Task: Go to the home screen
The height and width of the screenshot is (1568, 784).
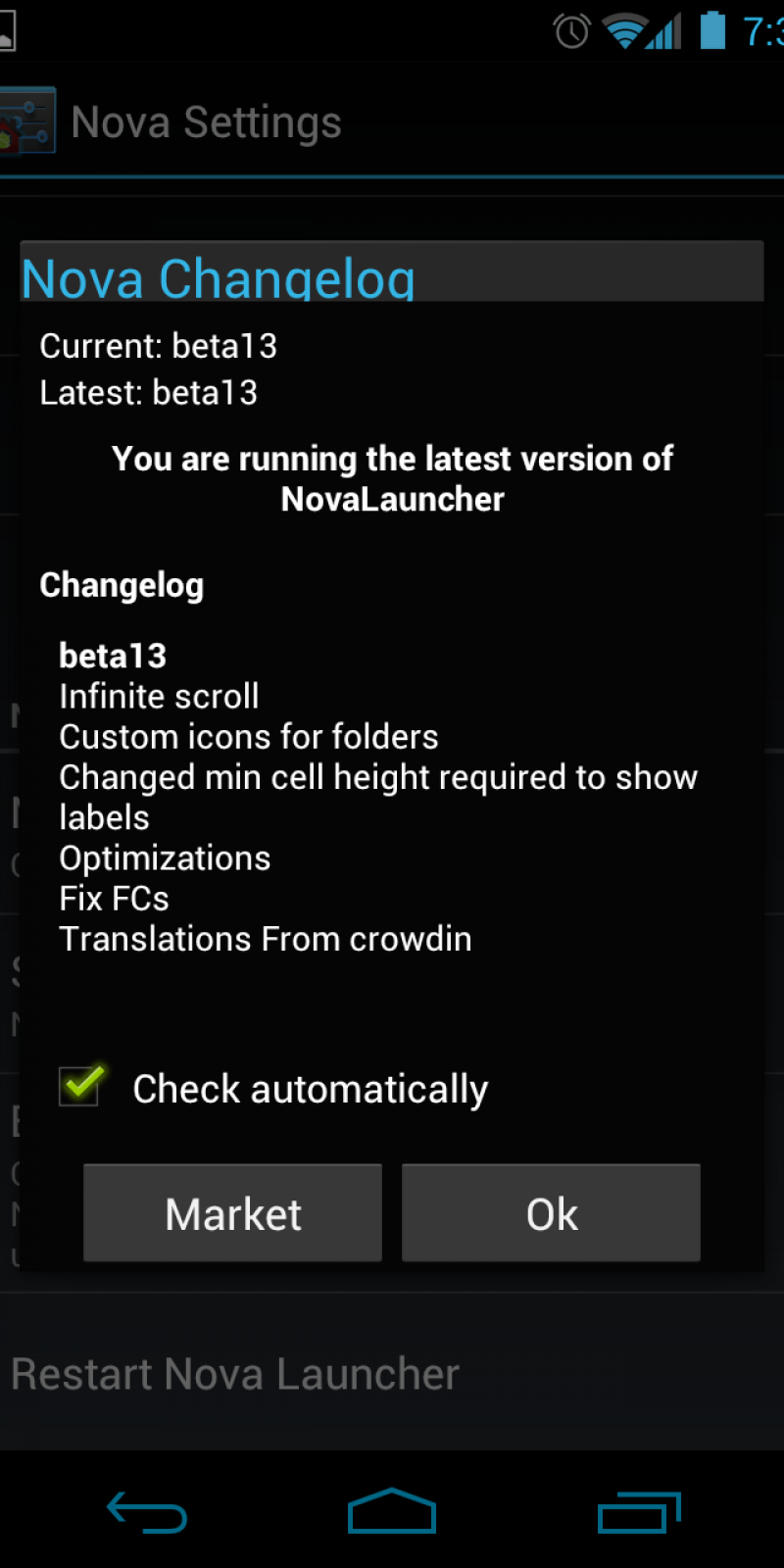Action: (x=392, y=1511)
